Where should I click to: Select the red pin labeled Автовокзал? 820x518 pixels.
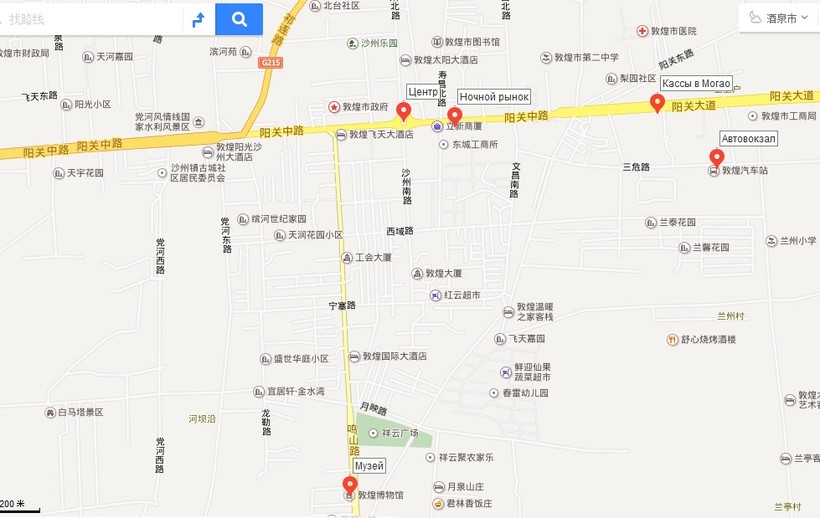pyautogui.click(x=716, y=157)
